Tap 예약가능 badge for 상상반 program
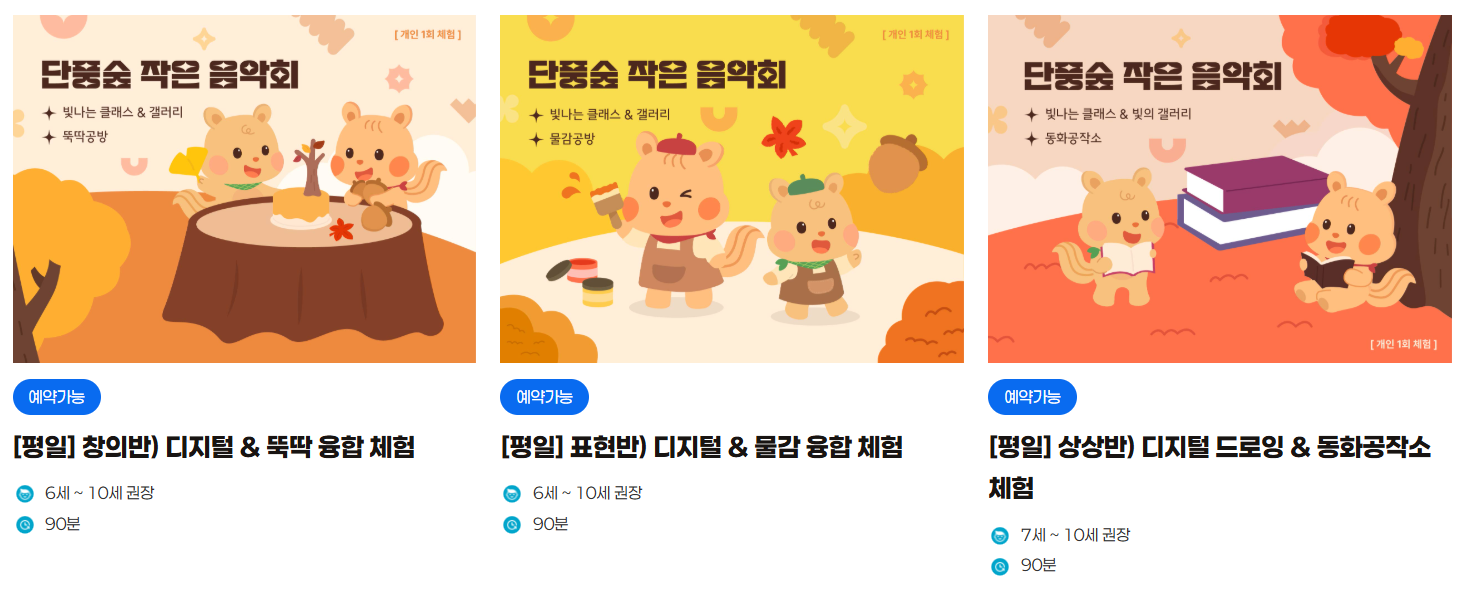1473x592 pixels. [1032, 397]
